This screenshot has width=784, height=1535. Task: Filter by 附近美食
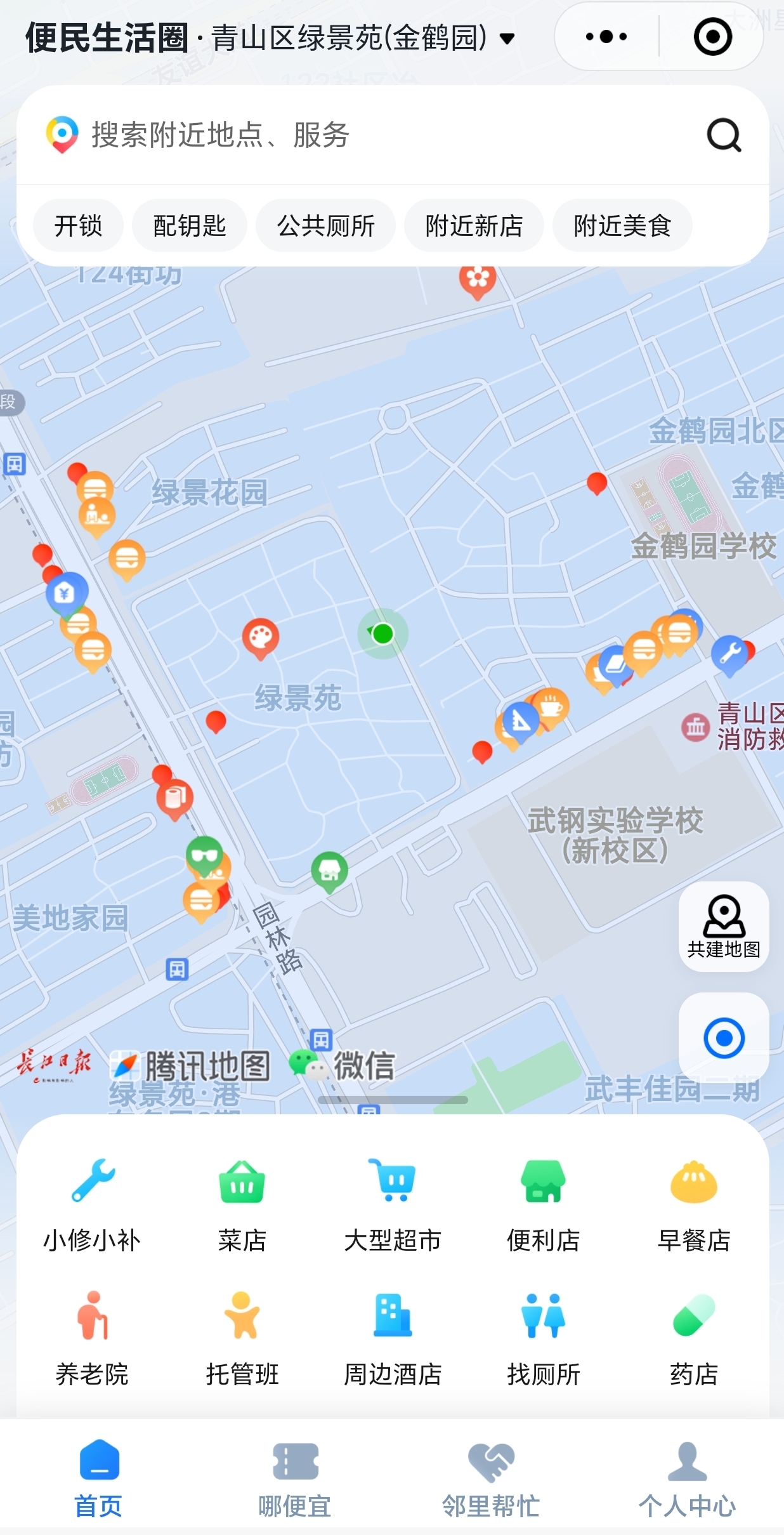point(622,226)
